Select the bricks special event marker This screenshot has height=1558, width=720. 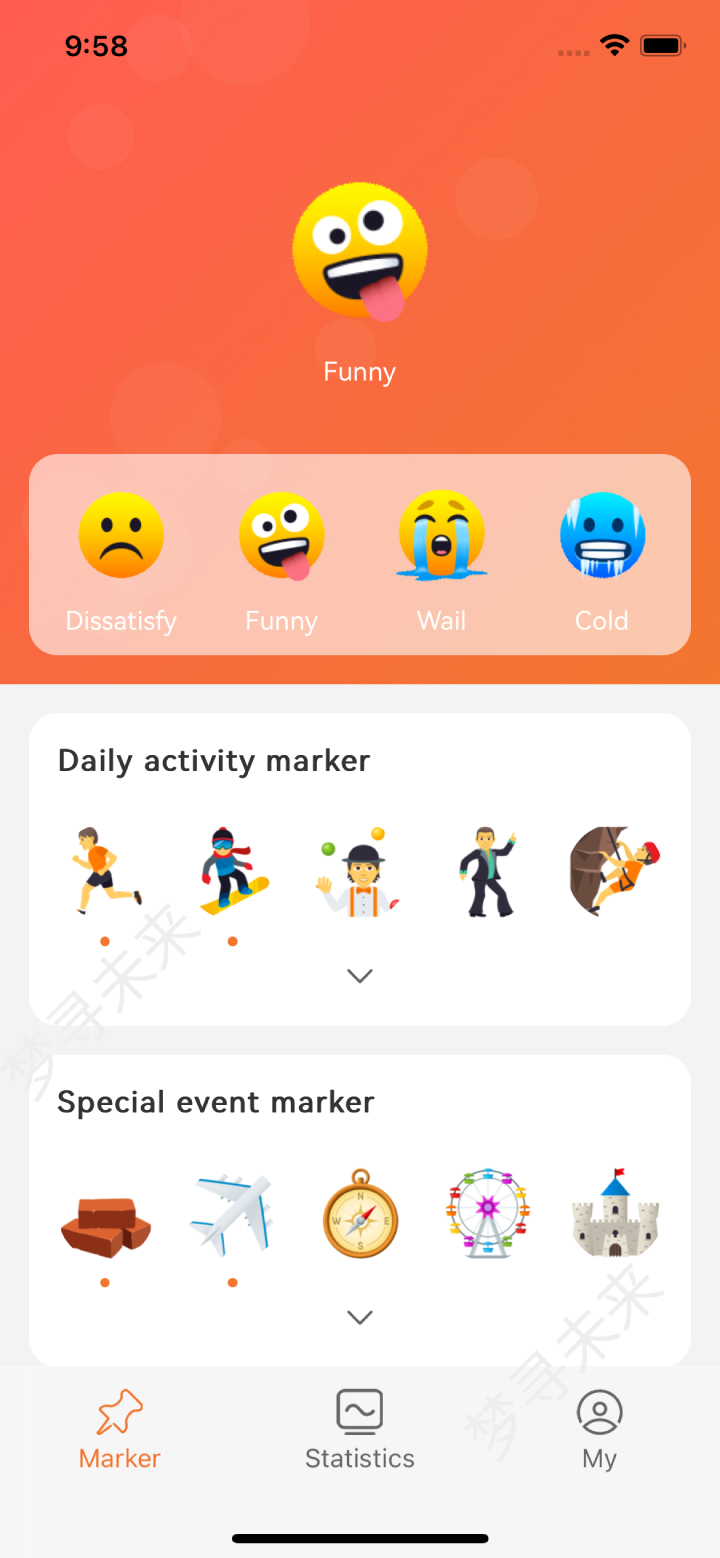tap(105, 1213)
